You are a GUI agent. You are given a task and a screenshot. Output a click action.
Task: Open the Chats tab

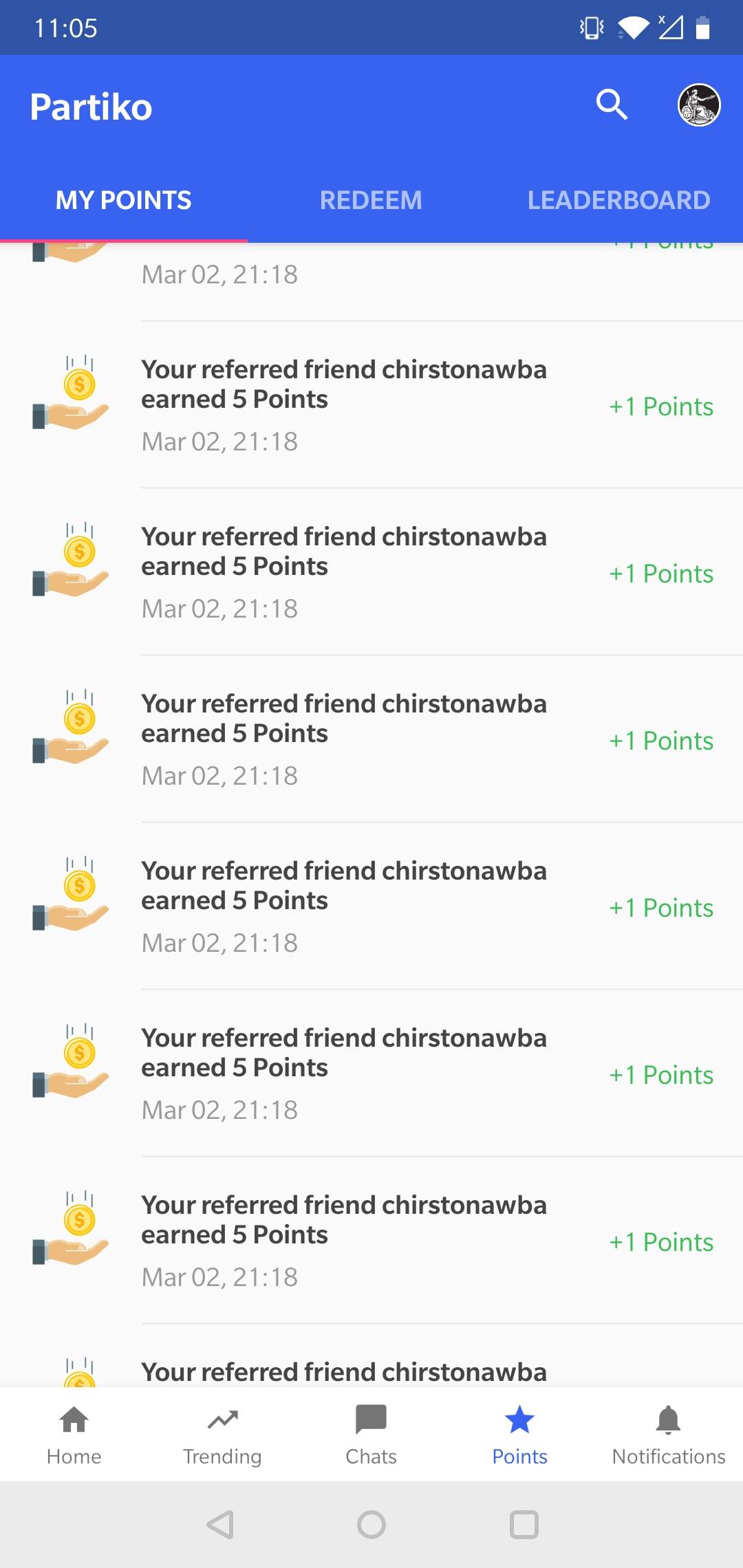(371, 1434)
